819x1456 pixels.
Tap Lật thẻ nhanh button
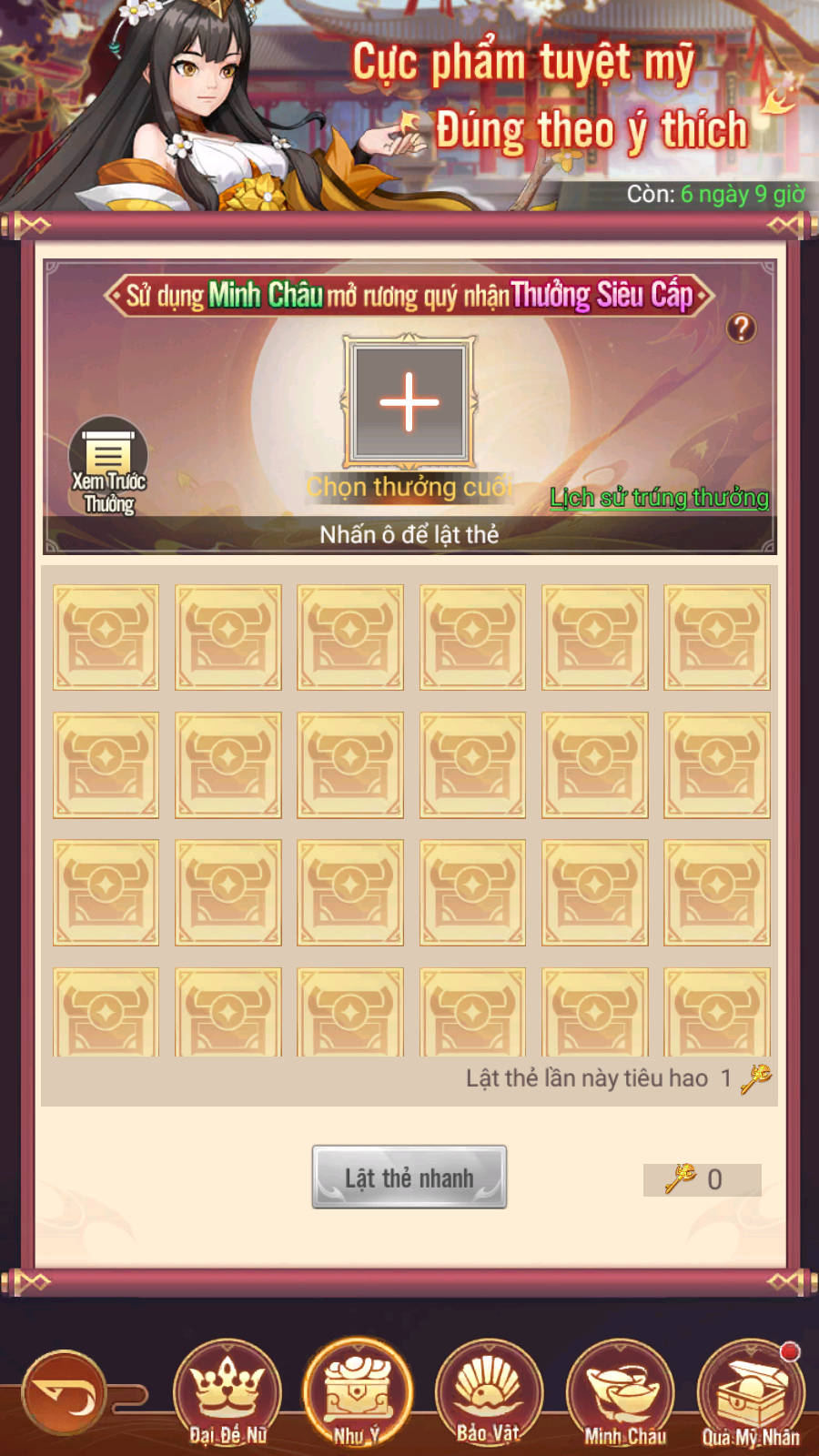409,1177
